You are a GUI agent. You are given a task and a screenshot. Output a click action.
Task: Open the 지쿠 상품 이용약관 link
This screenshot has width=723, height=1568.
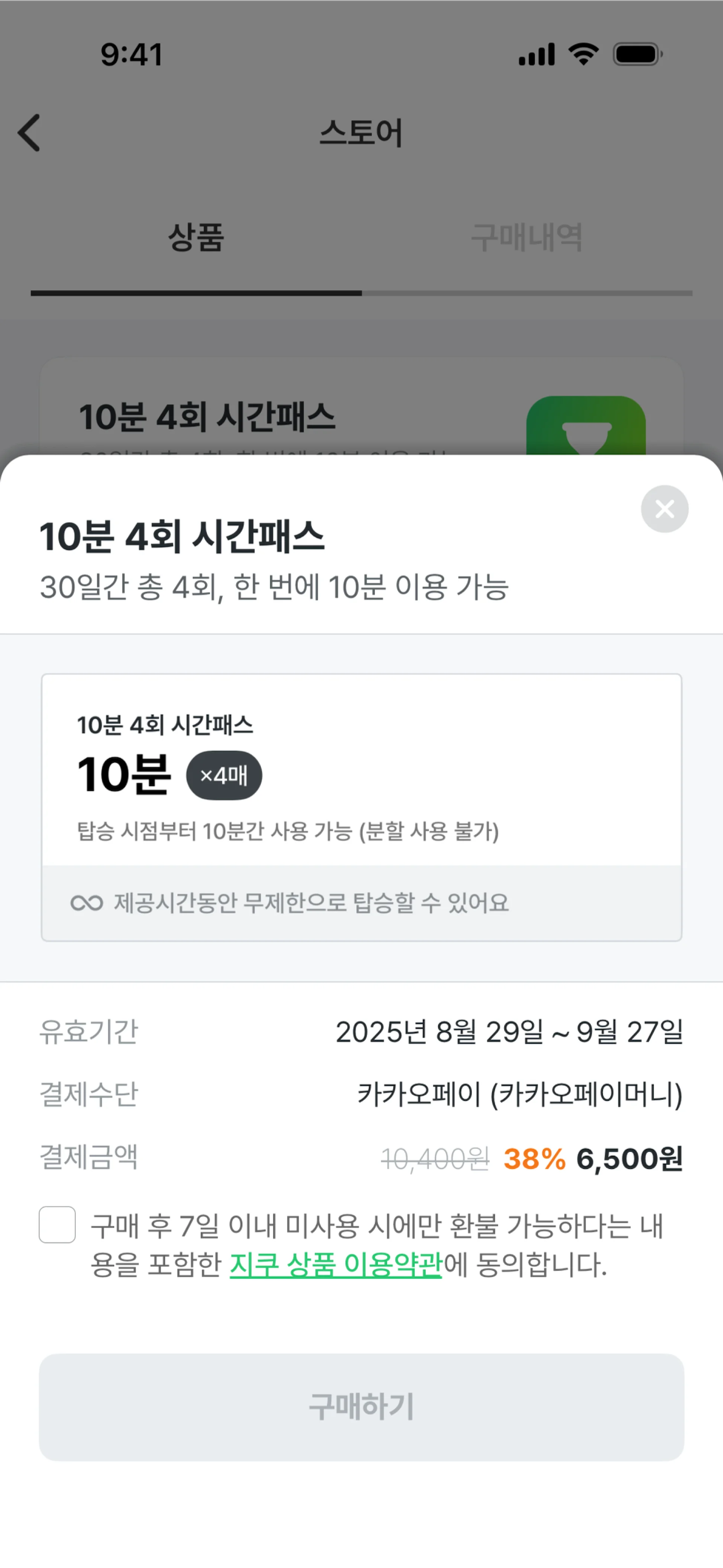click(x=336, y=1264)
